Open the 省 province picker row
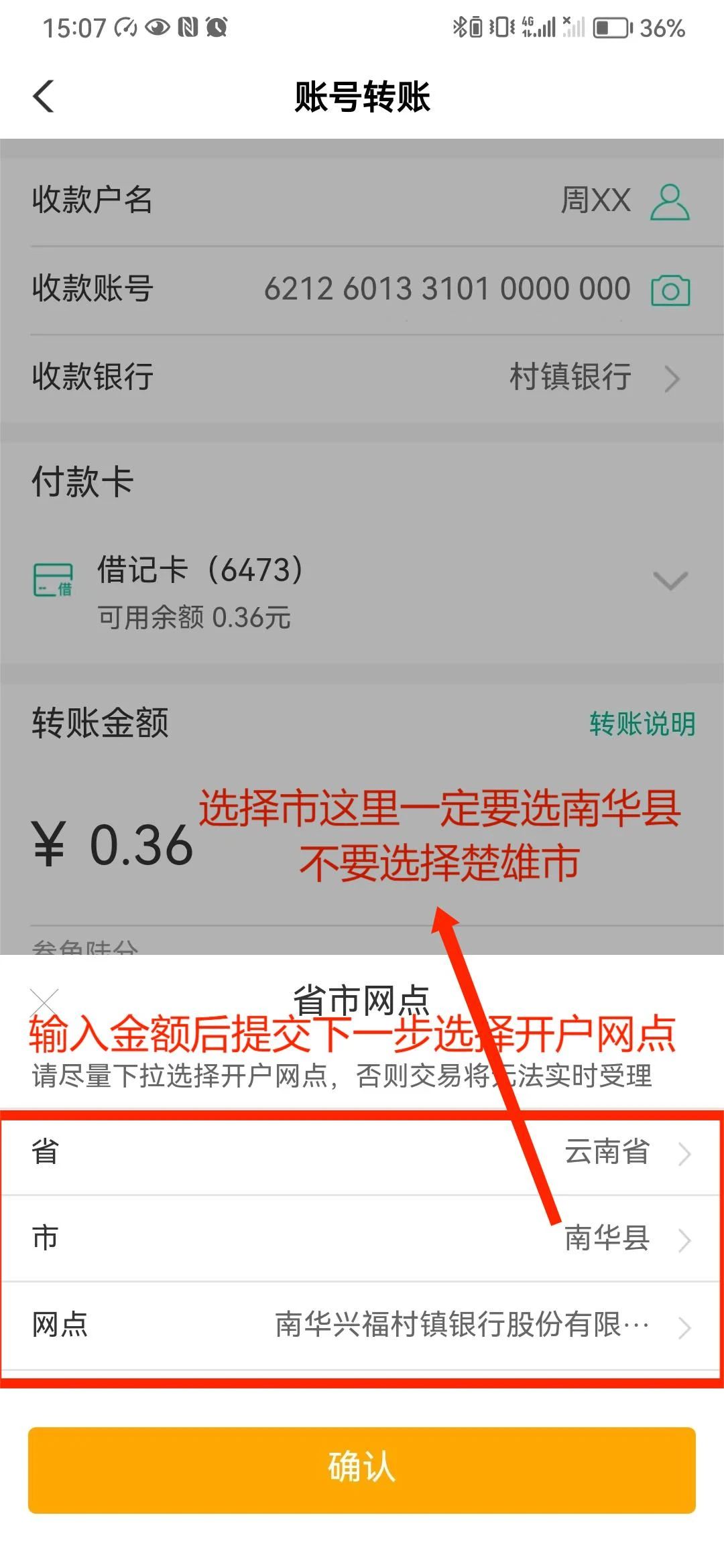 [x=362, y=1153]
